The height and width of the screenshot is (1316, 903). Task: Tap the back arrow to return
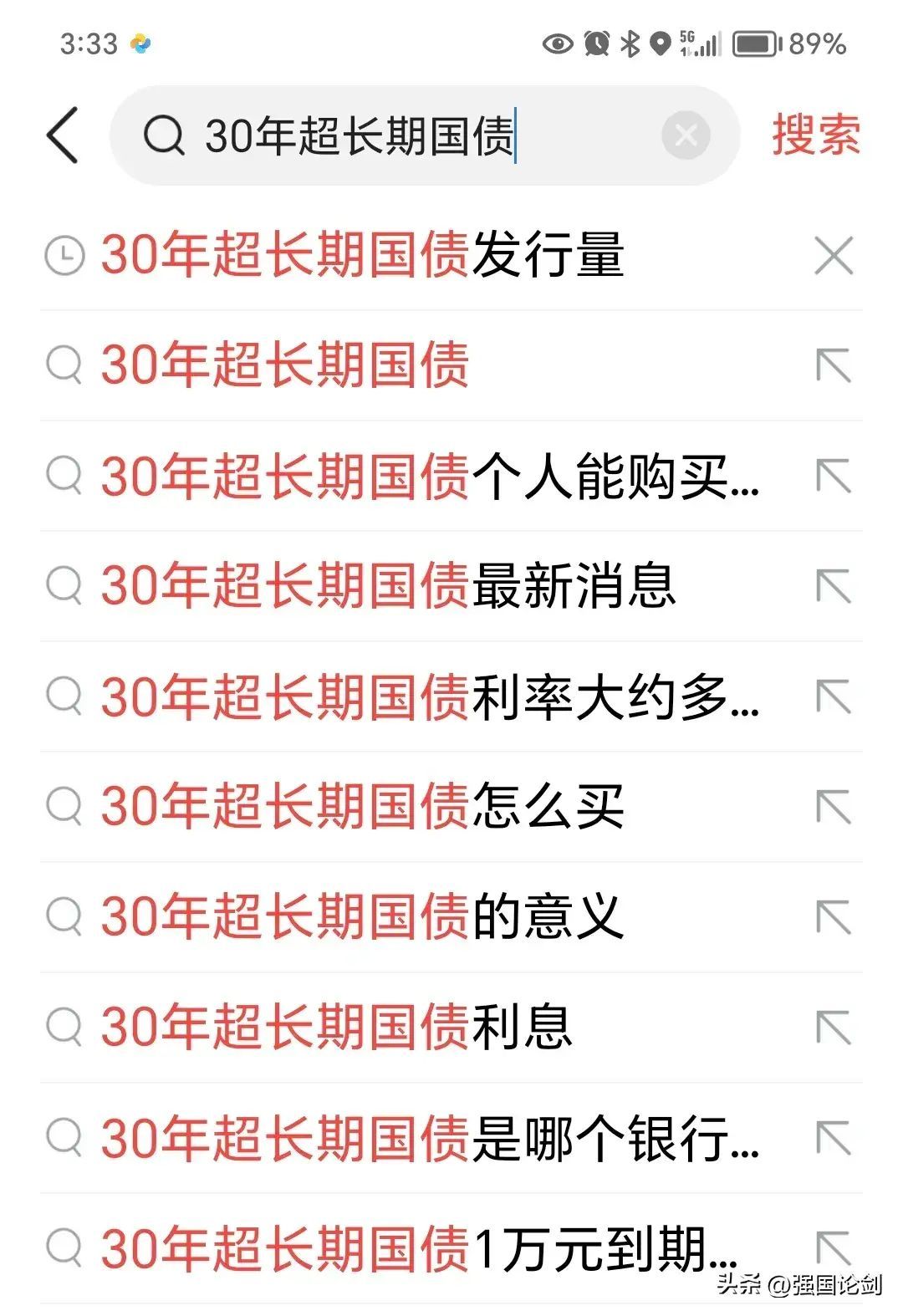(64, 135)
